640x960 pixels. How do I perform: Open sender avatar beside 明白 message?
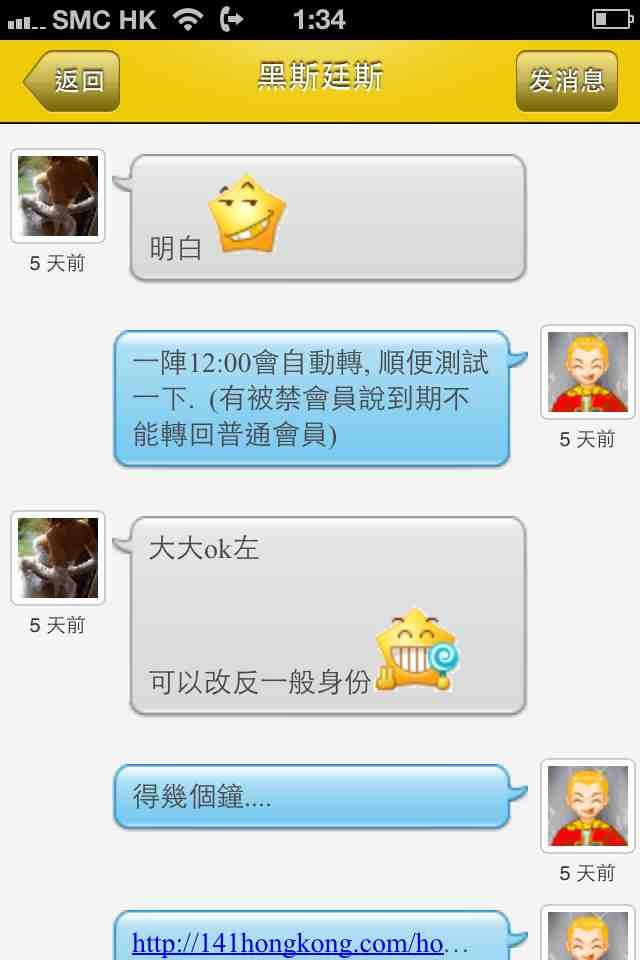[x=58, y=196]
